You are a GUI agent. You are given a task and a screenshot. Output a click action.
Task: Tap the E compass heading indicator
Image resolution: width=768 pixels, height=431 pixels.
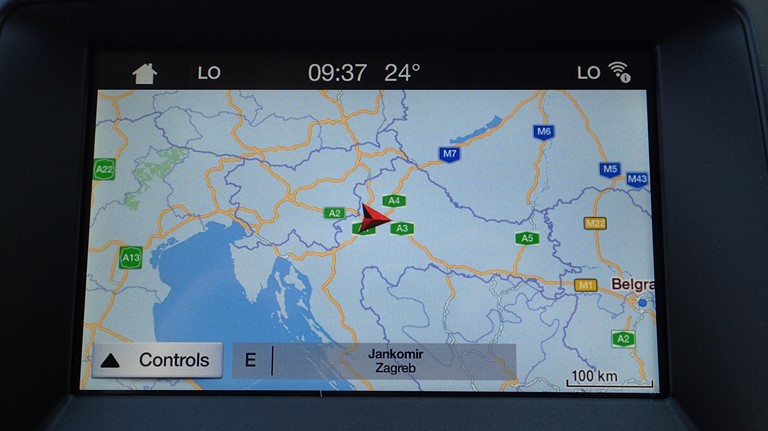(250, 361)
